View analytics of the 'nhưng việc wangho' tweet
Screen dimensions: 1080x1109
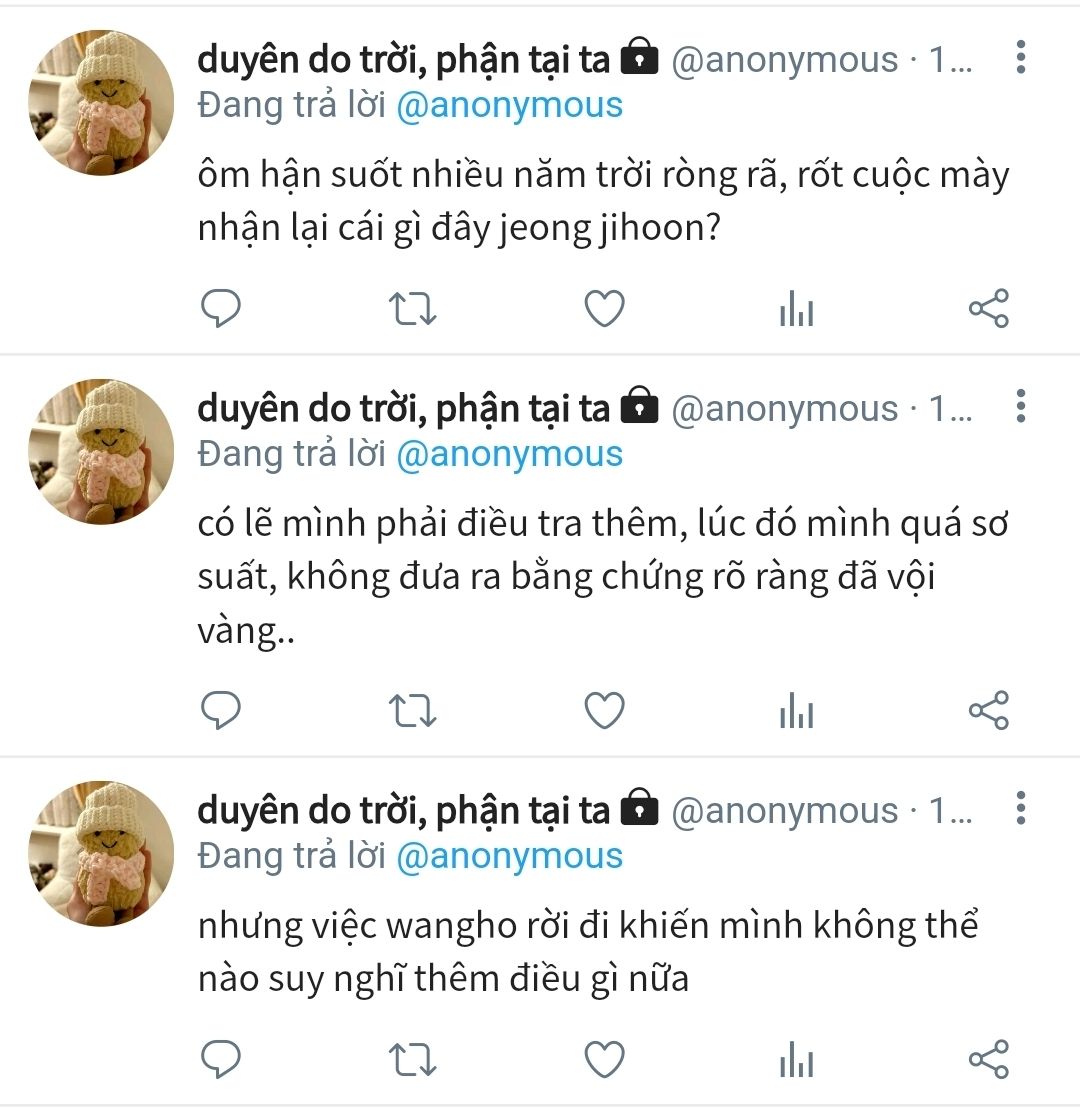796,1060
